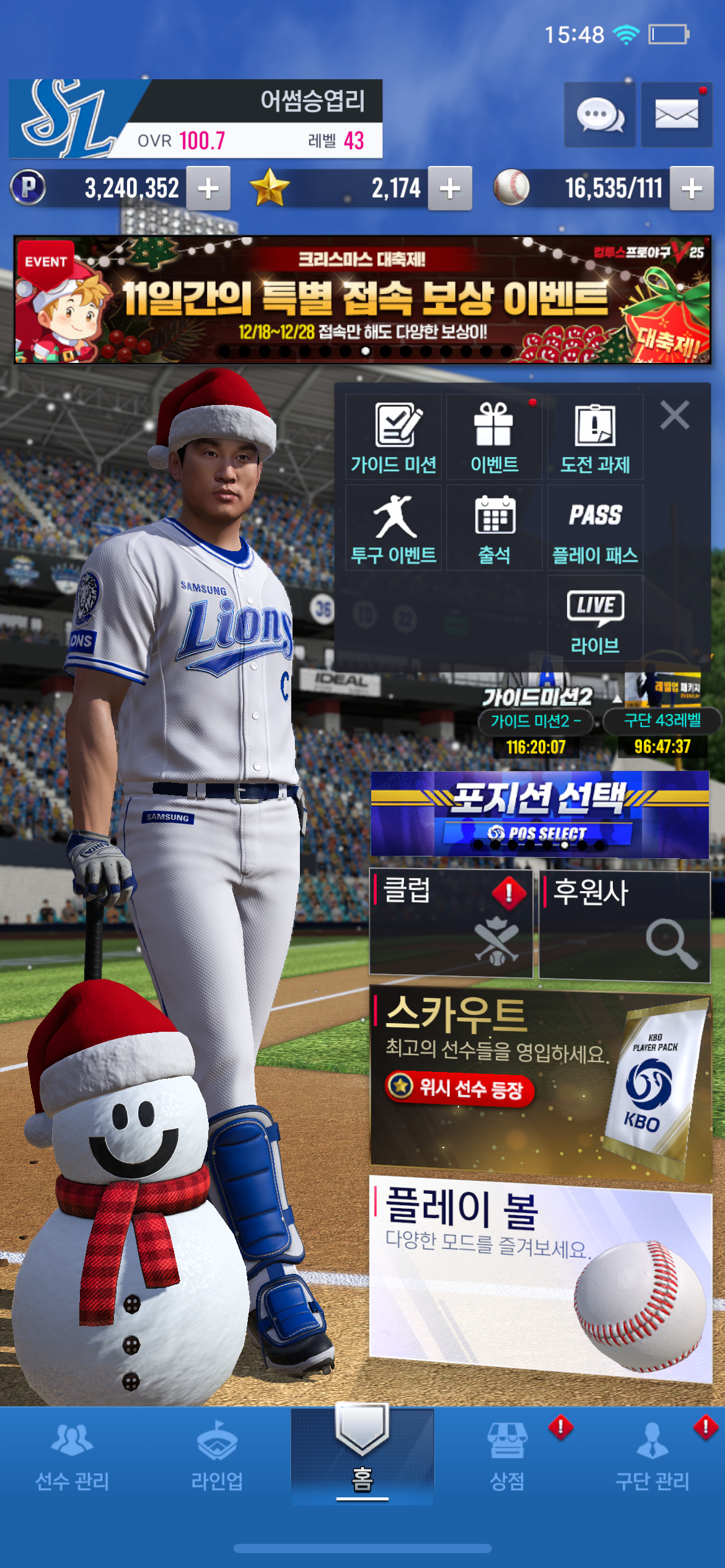Check 출석 attendance calendar

pyautogui.click(x=494, y=528)
